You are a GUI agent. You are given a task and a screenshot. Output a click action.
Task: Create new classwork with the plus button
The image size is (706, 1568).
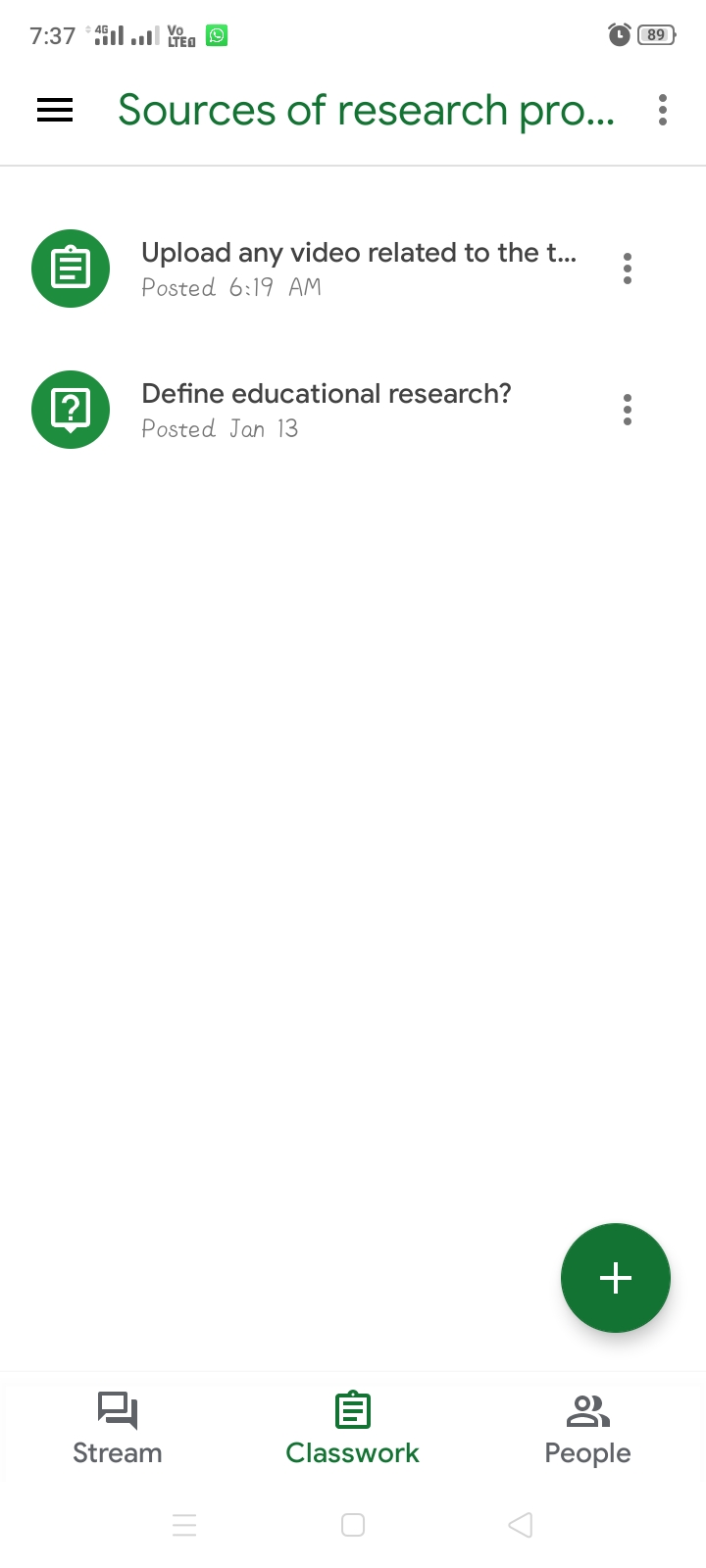(x=615, y=1278)
